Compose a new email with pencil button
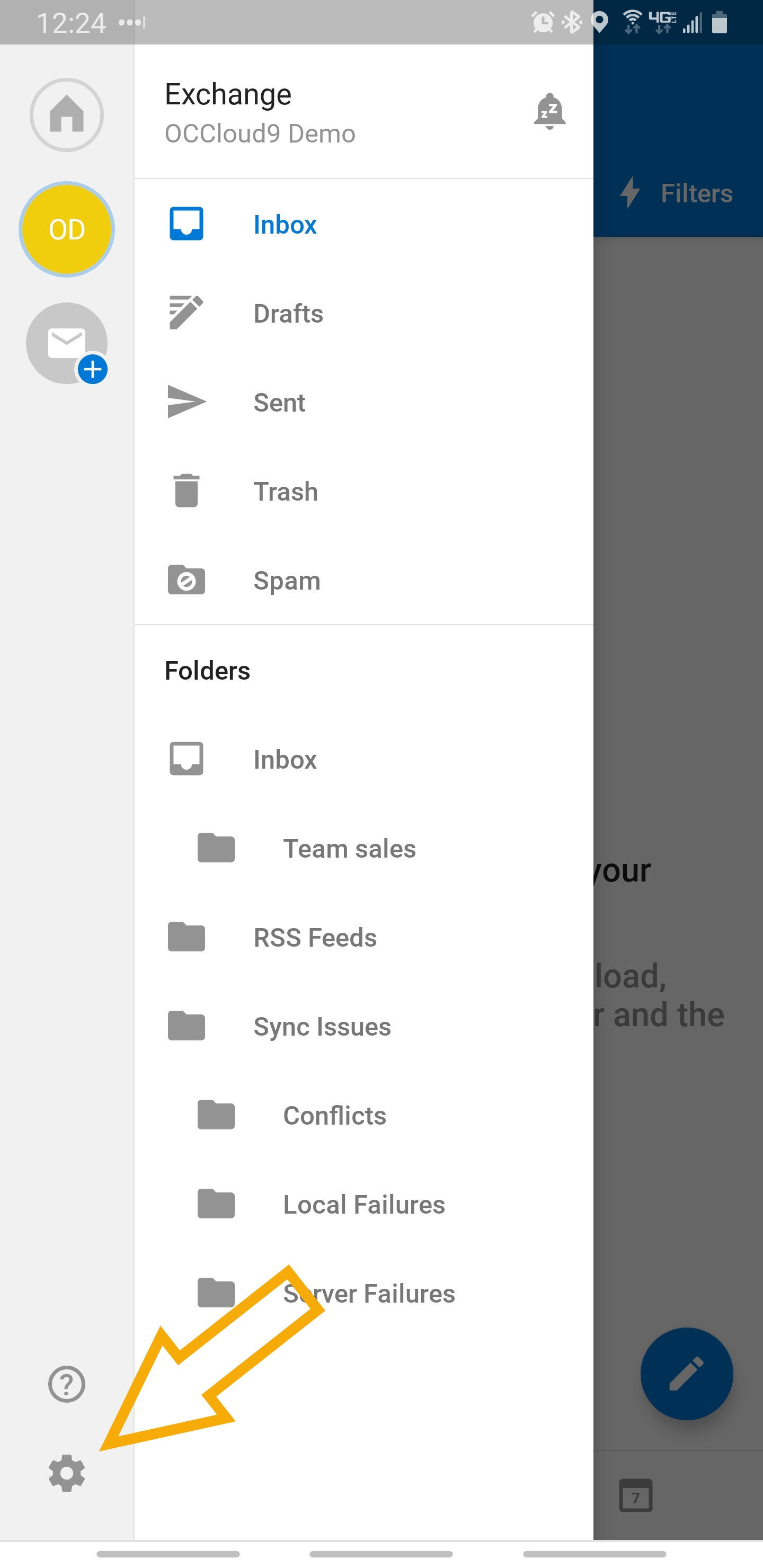 tap(686, 1373)
